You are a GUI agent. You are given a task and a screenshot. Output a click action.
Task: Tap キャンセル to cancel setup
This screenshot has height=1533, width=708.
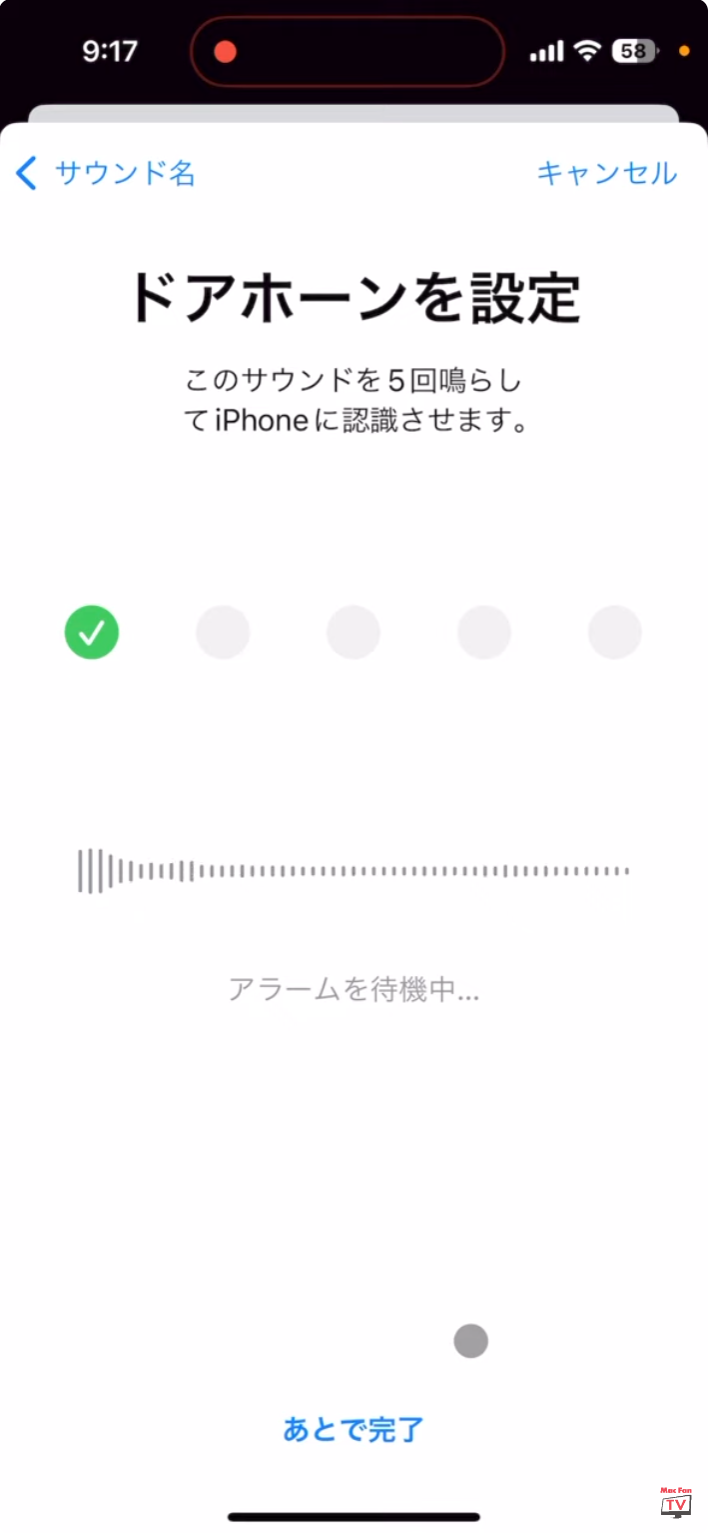(x=607, y=173)
